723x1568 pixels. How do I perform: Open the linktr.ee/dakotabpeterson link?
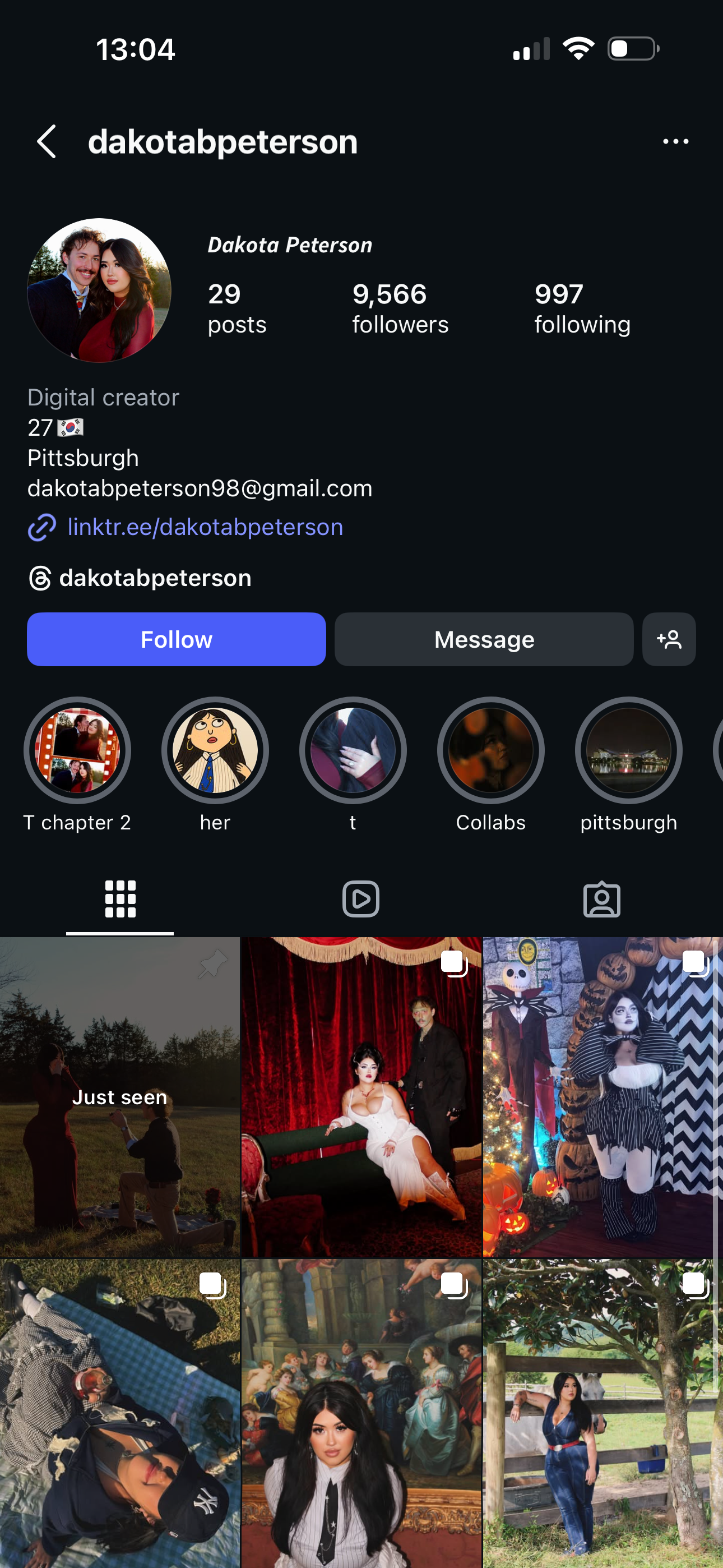click(x=205, y=527)
